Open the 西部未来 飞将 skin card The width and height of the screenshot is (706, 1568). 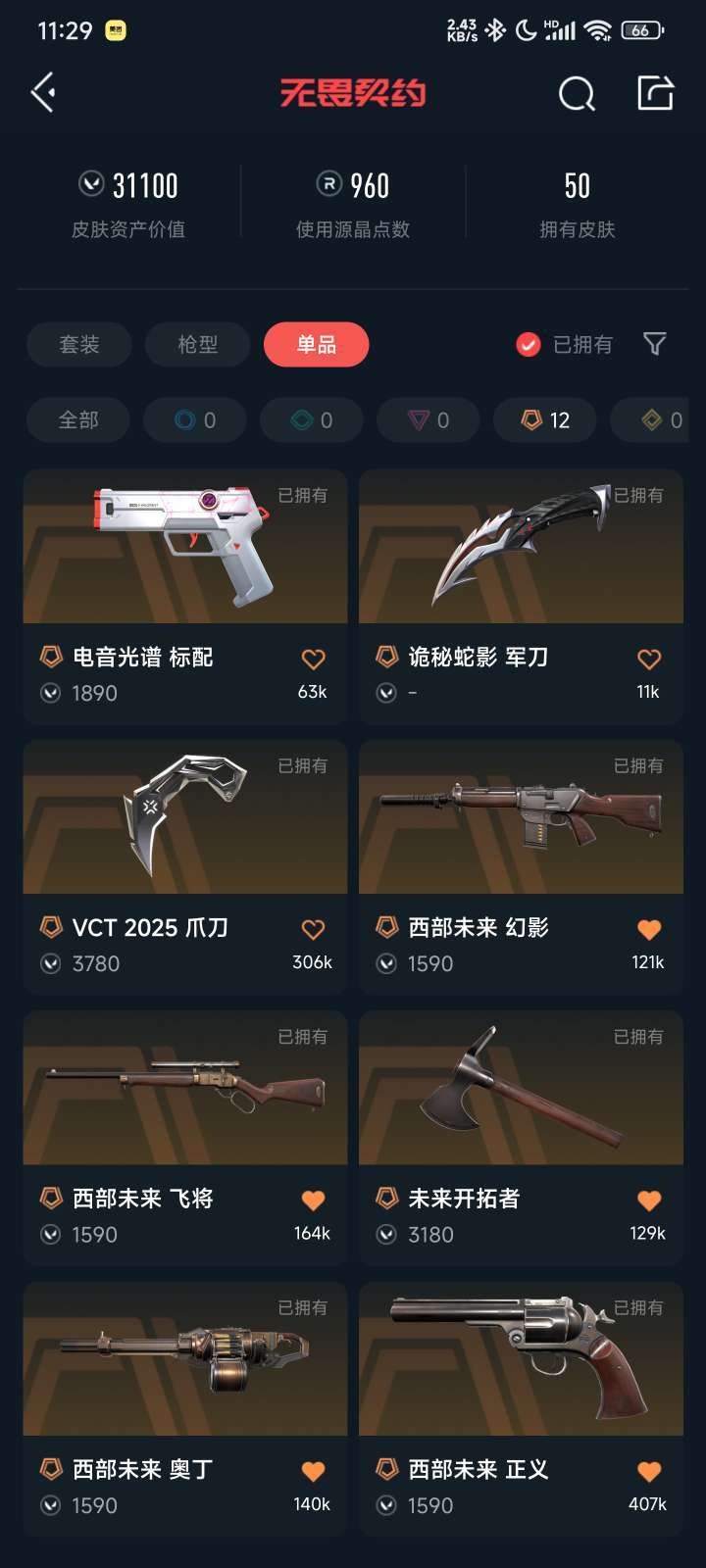[x=185, y=1137]
